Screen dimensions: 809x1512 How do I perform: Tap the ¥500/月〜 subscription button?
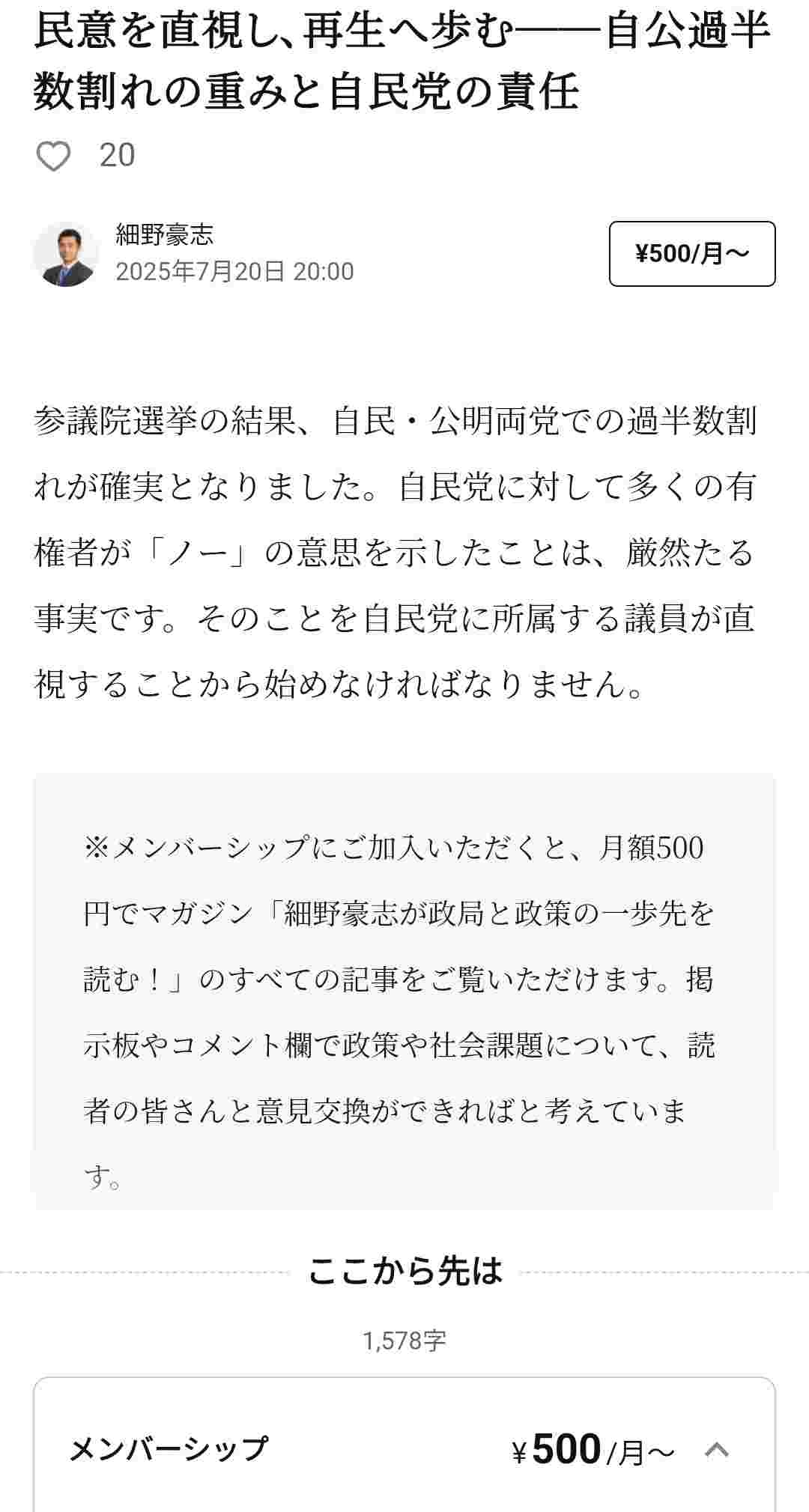691,254
